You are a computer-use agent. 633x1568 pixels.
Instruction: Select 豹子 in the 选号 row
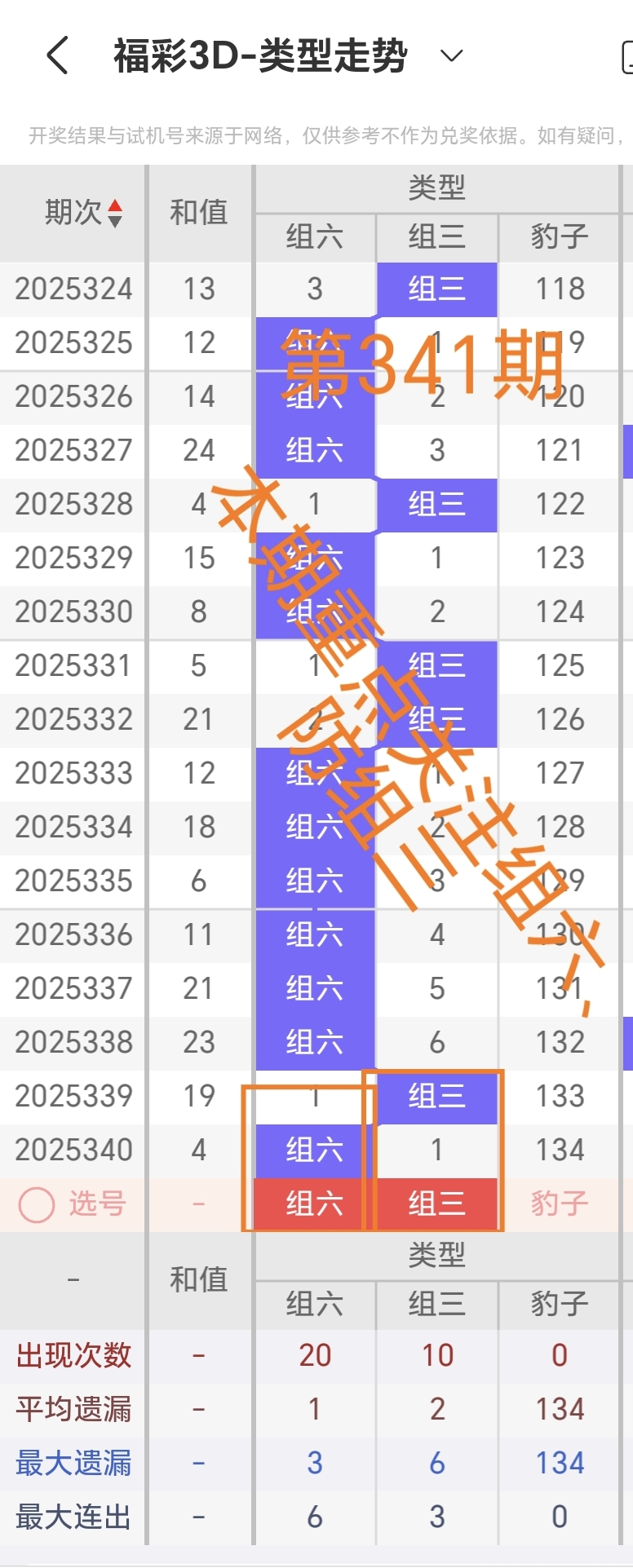pos(558,1203)
